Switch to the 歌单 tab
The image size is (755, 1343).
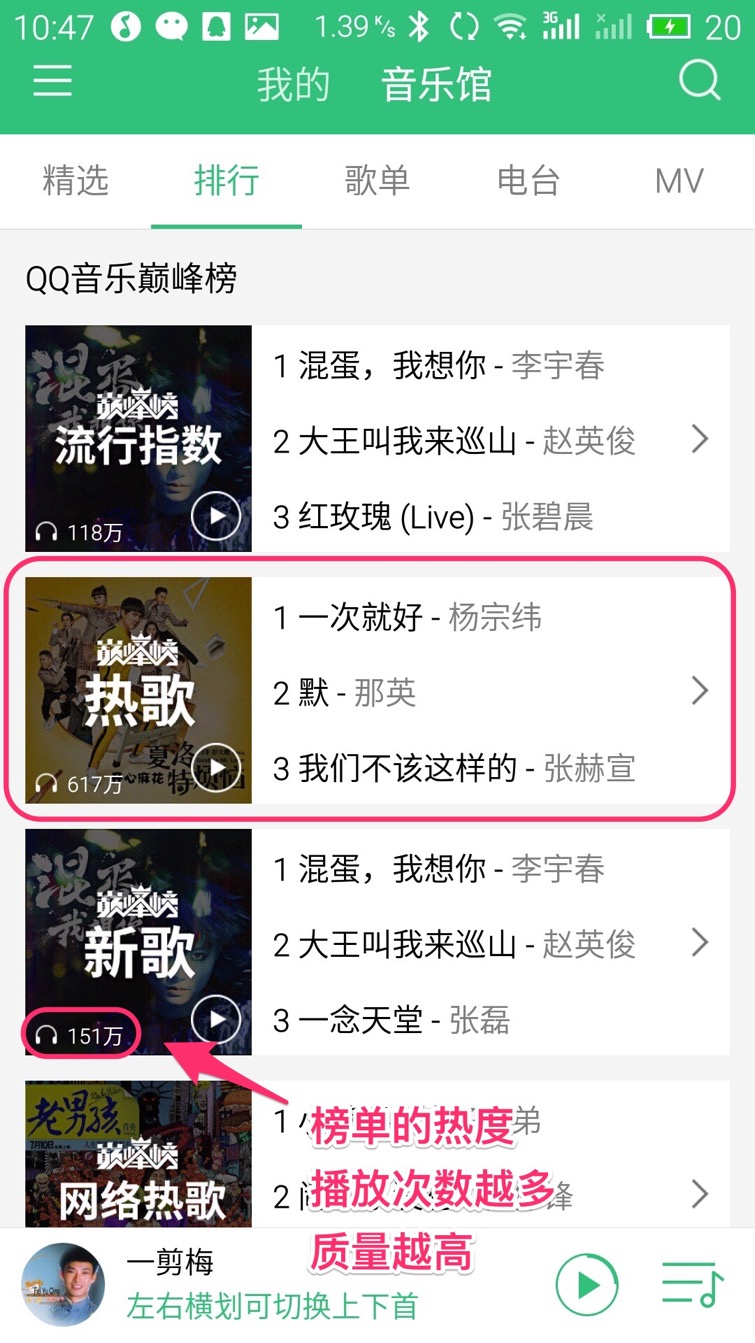tap(377, 181)
